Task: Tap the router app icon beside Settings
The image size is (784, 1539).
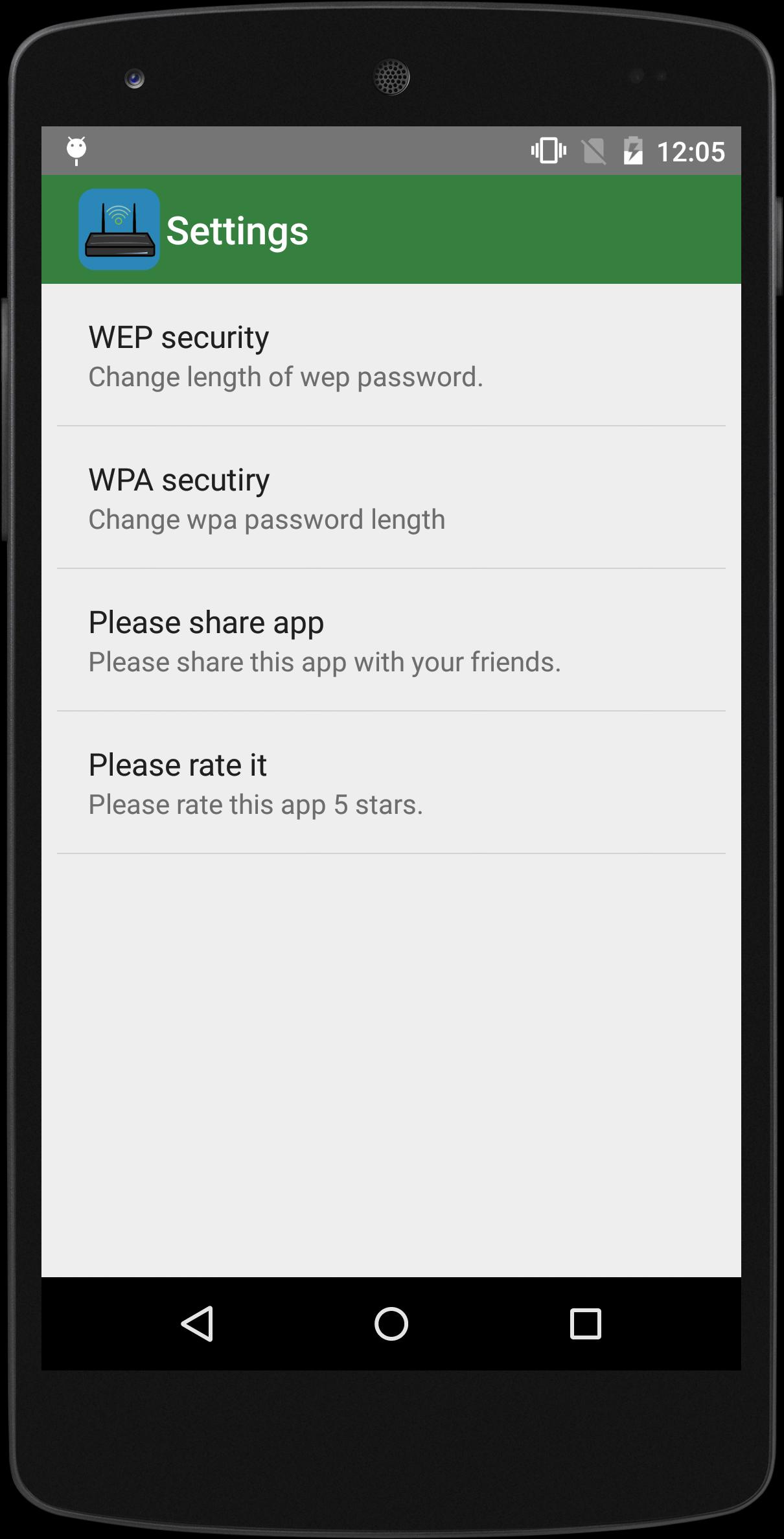Action: pyautogui.click(x=119, y=229)
